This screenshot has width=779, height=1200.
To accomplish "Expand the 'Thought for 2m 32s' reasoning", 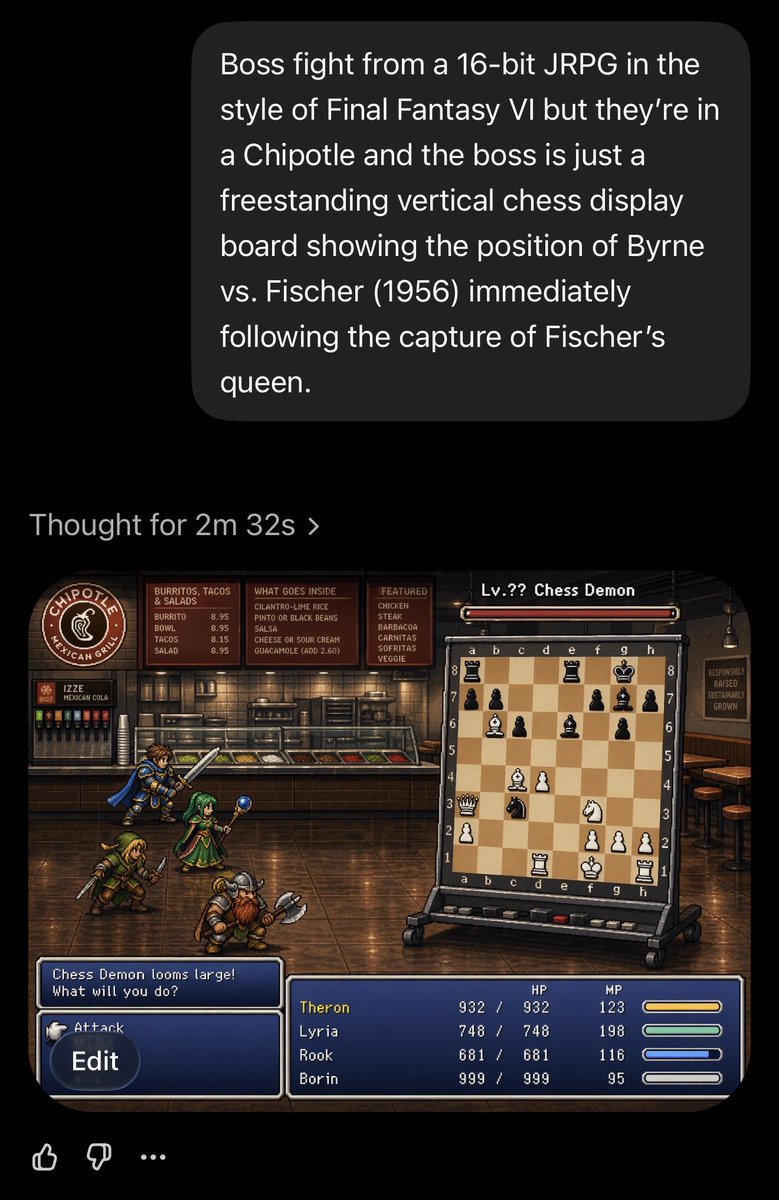I will (175, 525).
